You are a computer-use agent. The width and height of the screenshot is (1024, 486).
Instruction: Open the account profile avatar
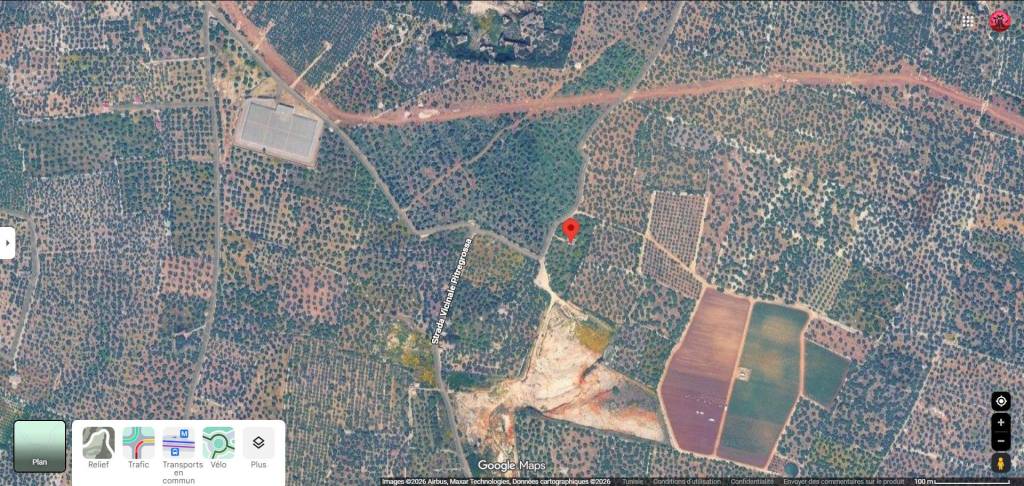pos(999,20)
